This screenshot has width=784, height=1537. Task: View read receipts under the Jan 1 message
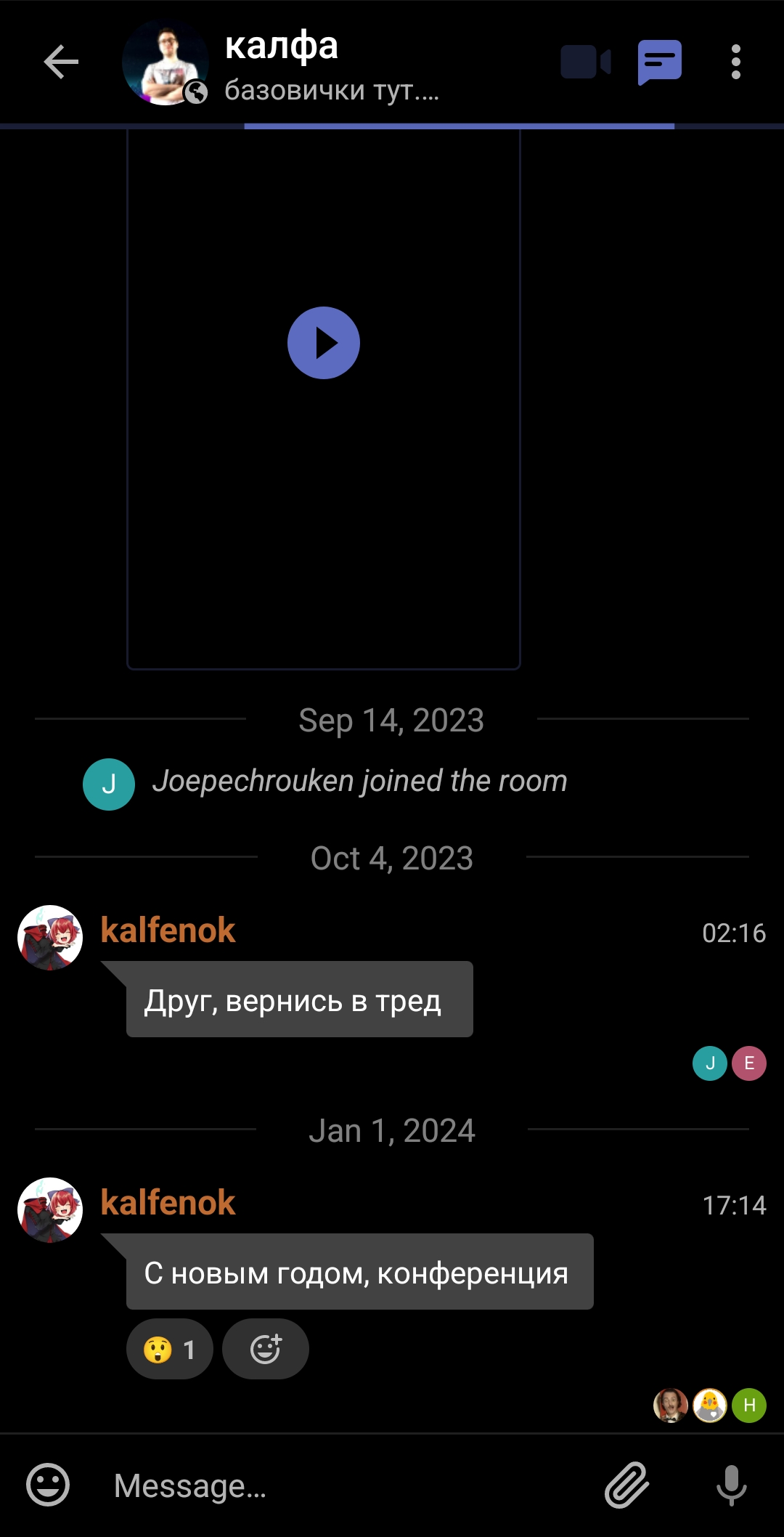[x=709, y=1406]
